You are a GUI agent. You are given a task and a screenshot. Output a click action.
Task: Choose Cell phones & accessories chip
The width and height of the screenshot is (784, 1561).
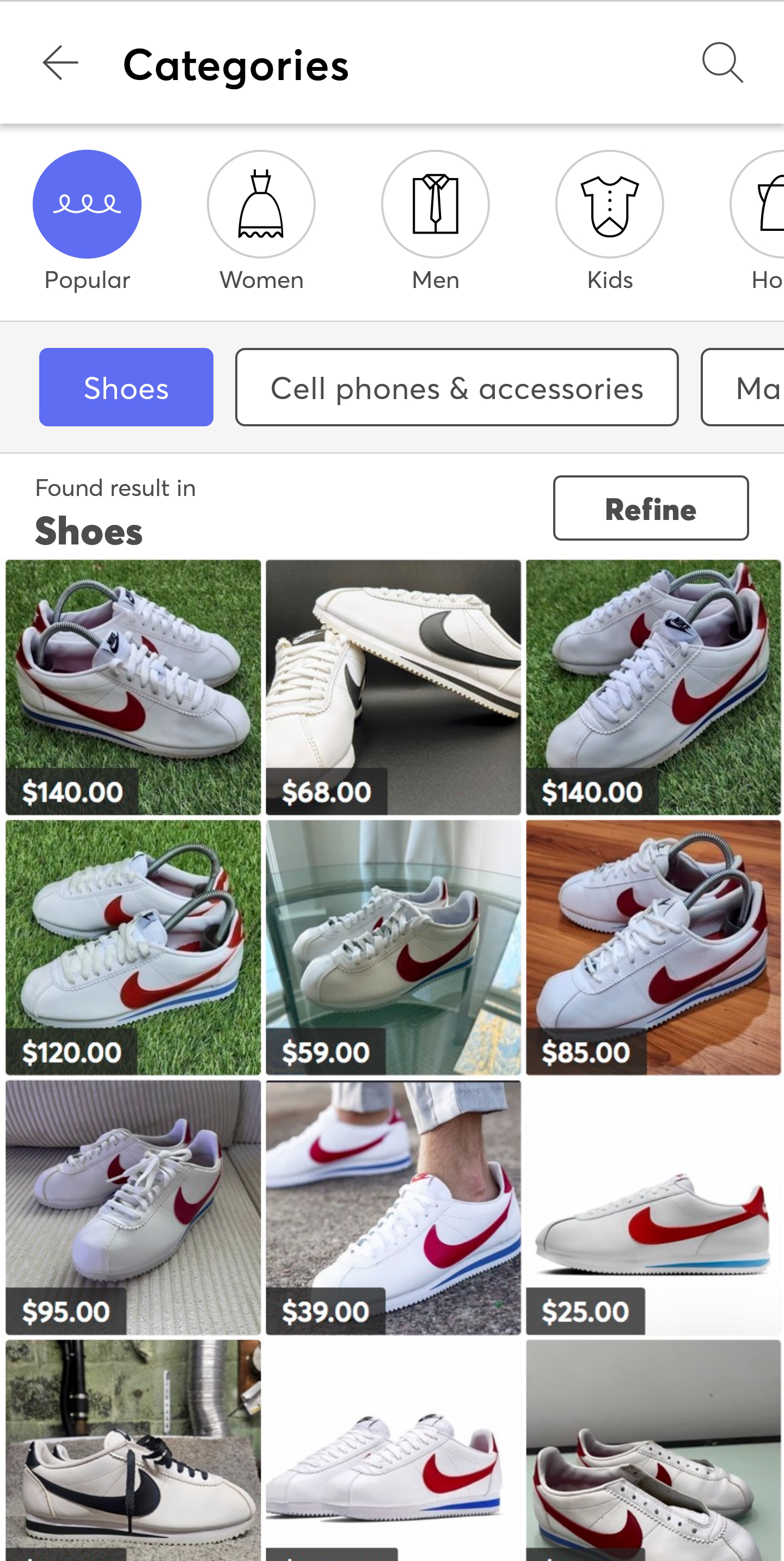tap(456, 387)
